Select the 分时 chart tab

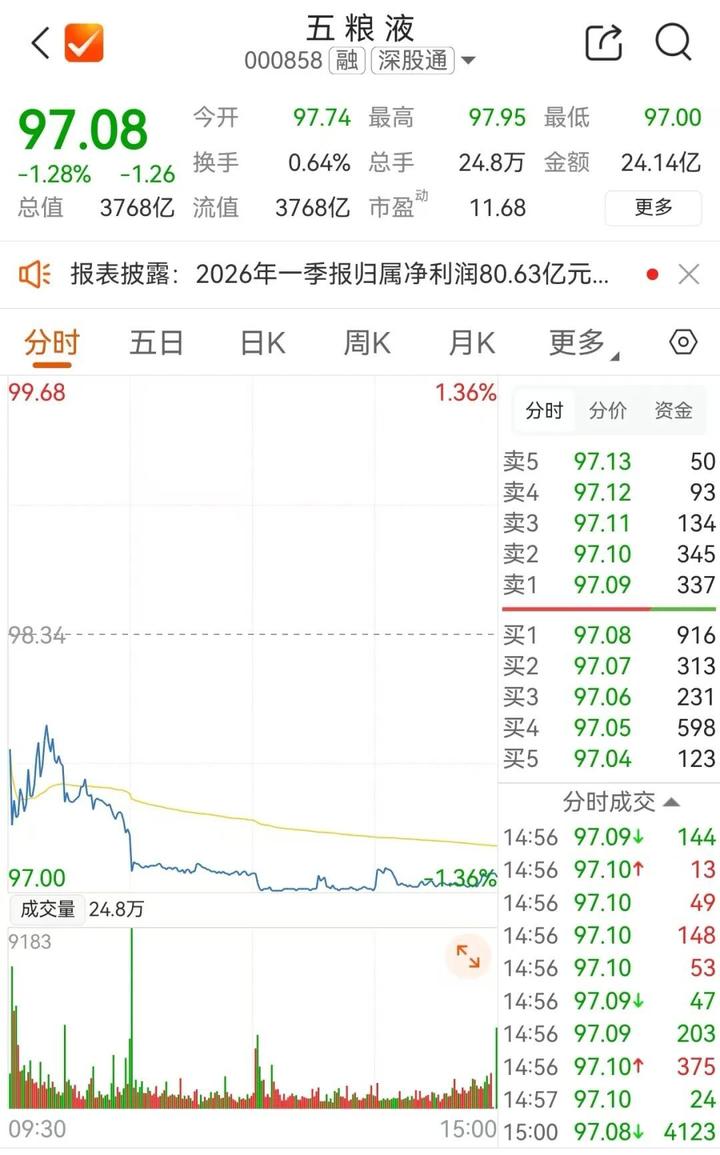51,343
